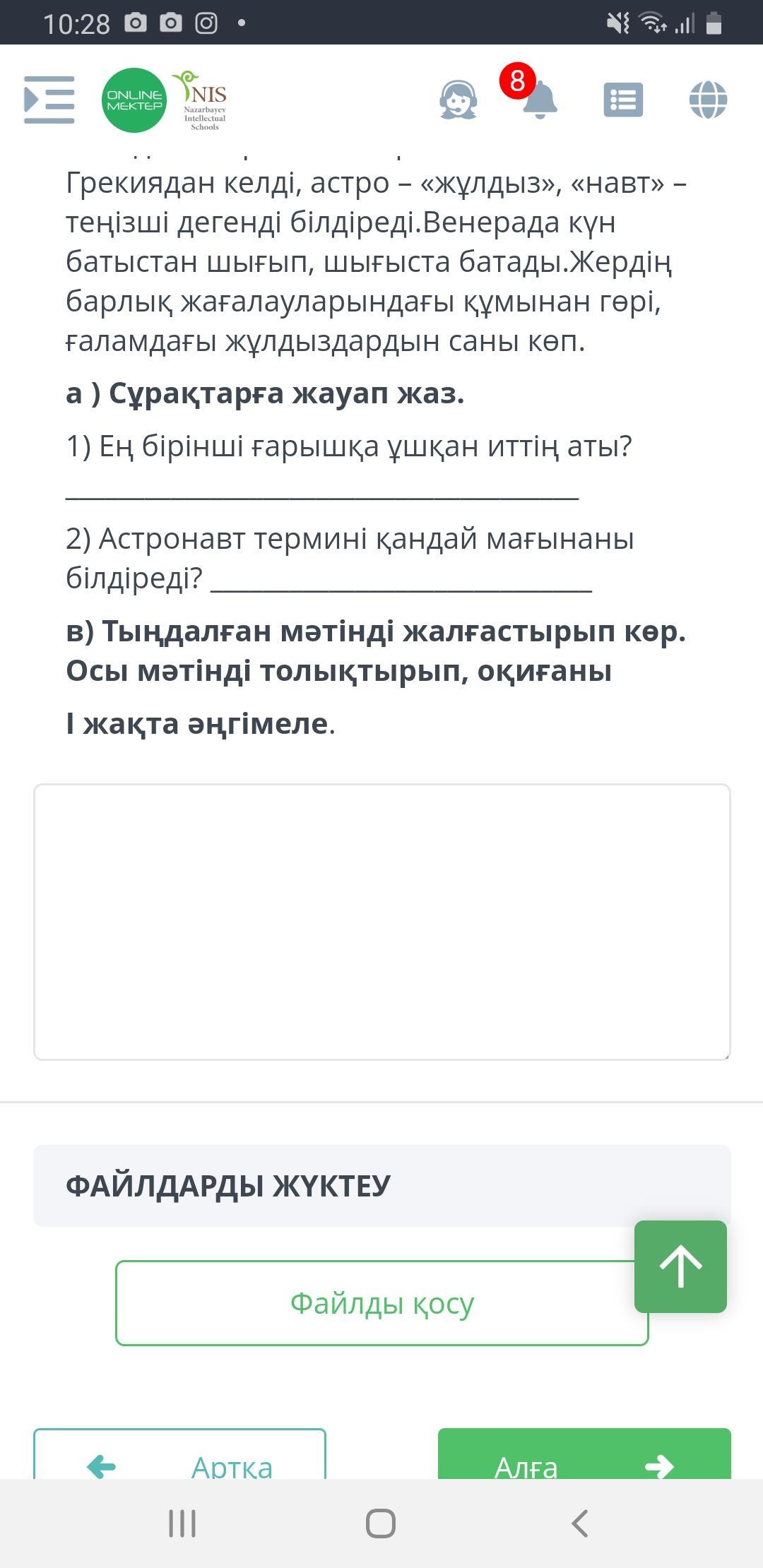Image resolution: width=763 pixels, height=1568 pixels.
Task: Go back with the Артқа button
Action: [x=179, y=1455]
